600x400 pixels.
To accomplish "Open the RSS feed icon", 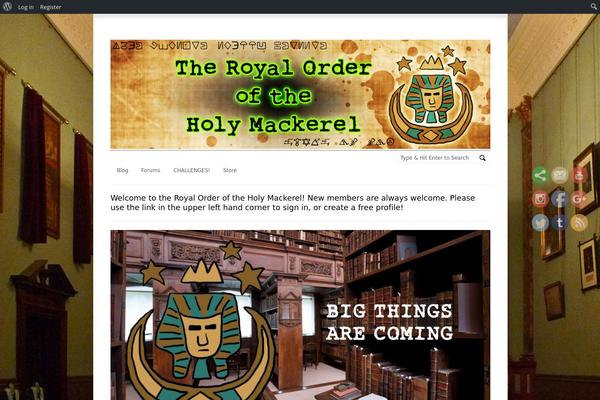I will [579, 223].
